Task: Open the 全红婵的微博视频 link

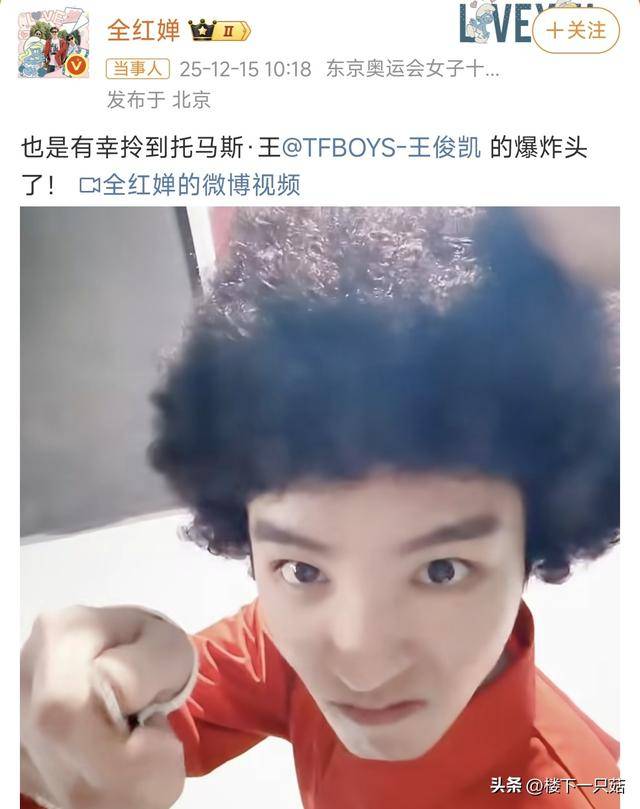Action: tap(189, 185)
